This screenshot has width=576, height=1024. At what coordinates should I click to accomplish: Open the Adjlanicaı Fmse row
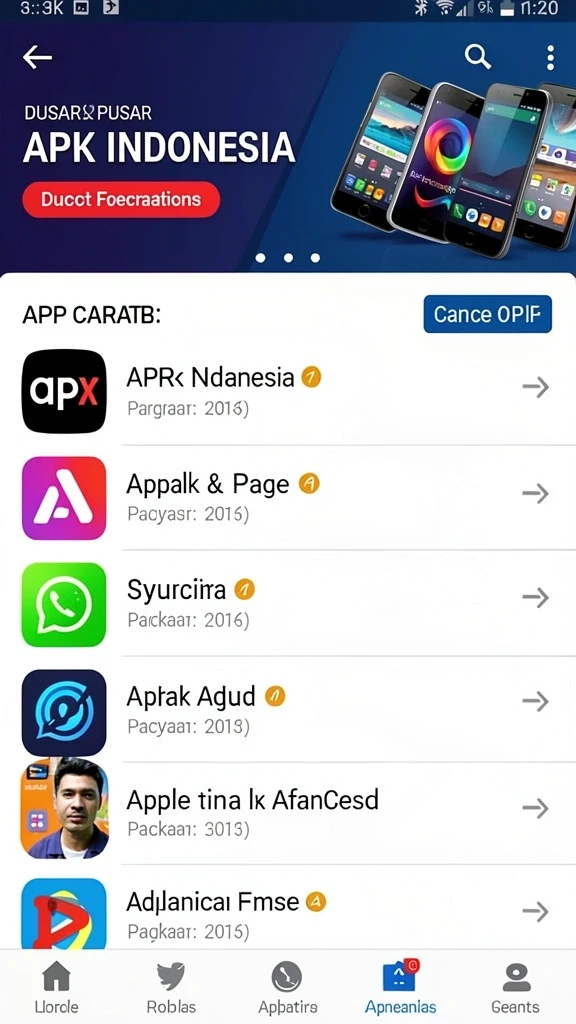pyautogui.click(x=288, y=913)
